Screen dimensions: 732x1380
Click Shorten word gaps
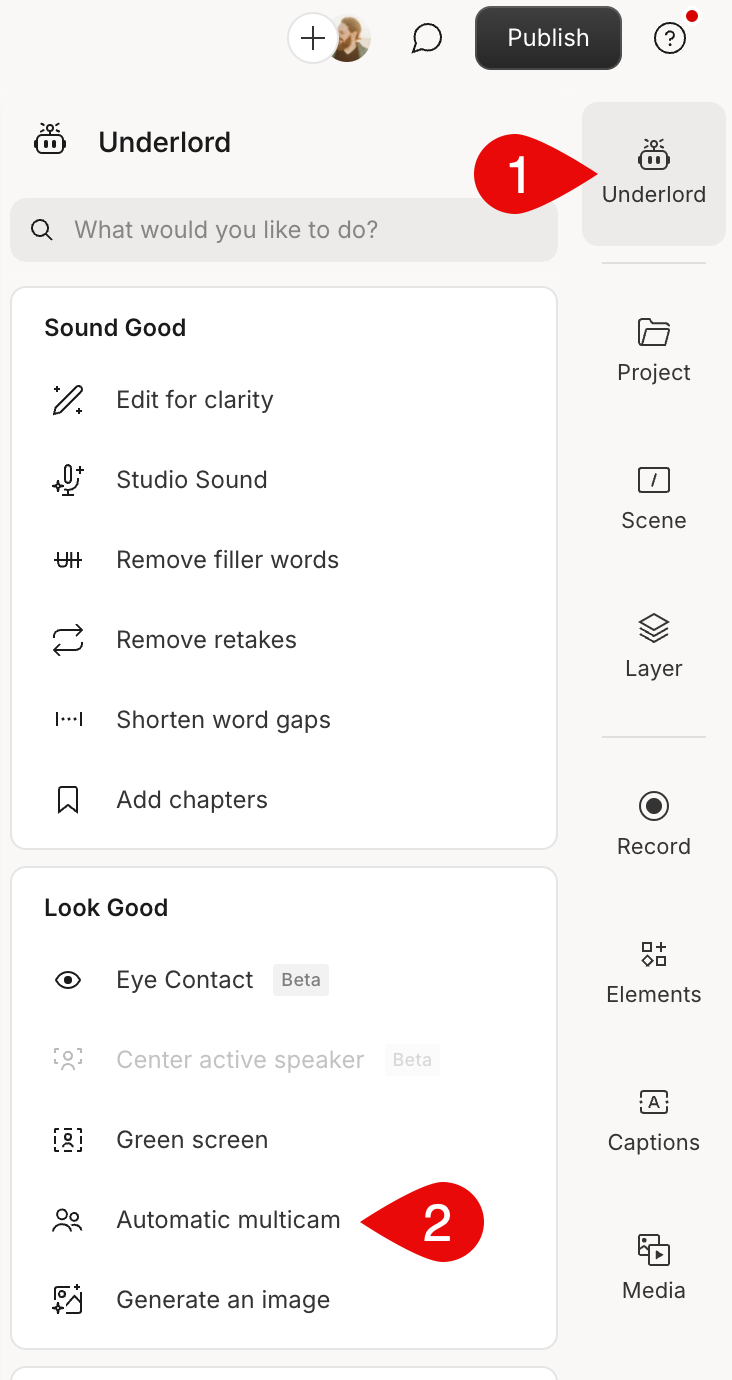(223, 719)
